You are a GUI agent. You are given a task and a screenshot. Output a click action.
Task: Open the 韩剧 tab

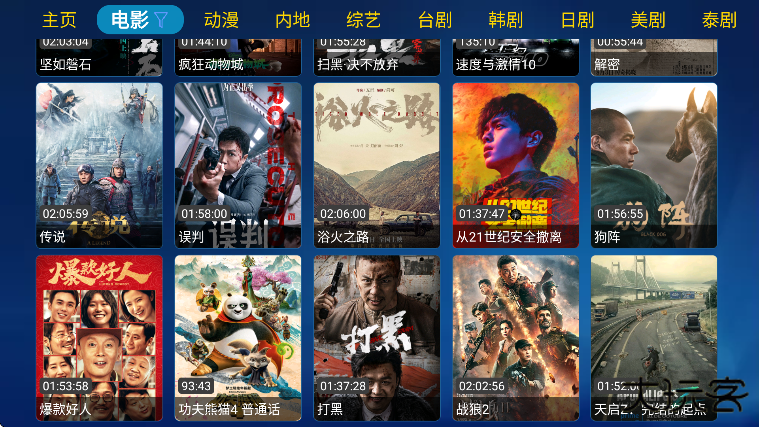(505, 20)
